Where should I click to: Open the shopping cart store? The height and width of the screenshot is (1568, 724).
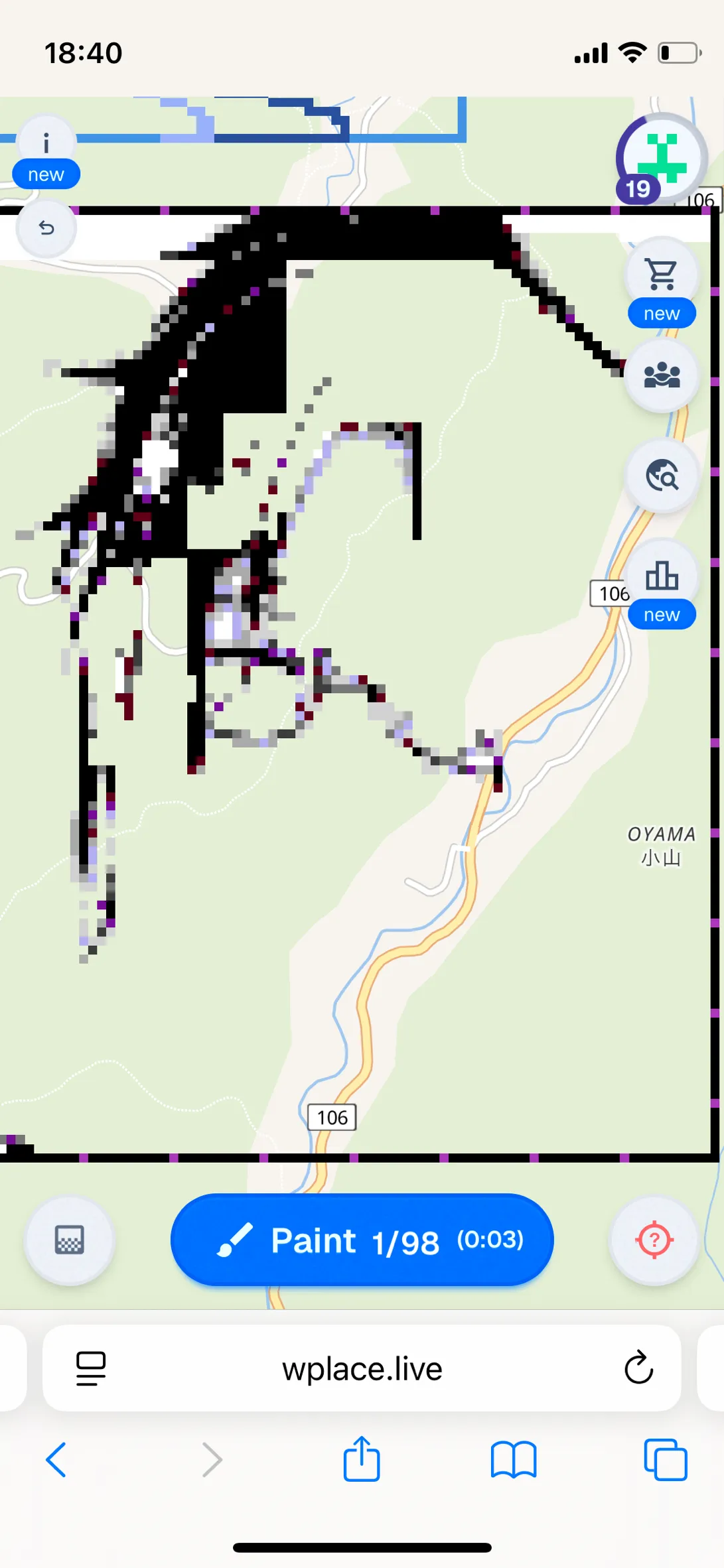click(662, 274)
